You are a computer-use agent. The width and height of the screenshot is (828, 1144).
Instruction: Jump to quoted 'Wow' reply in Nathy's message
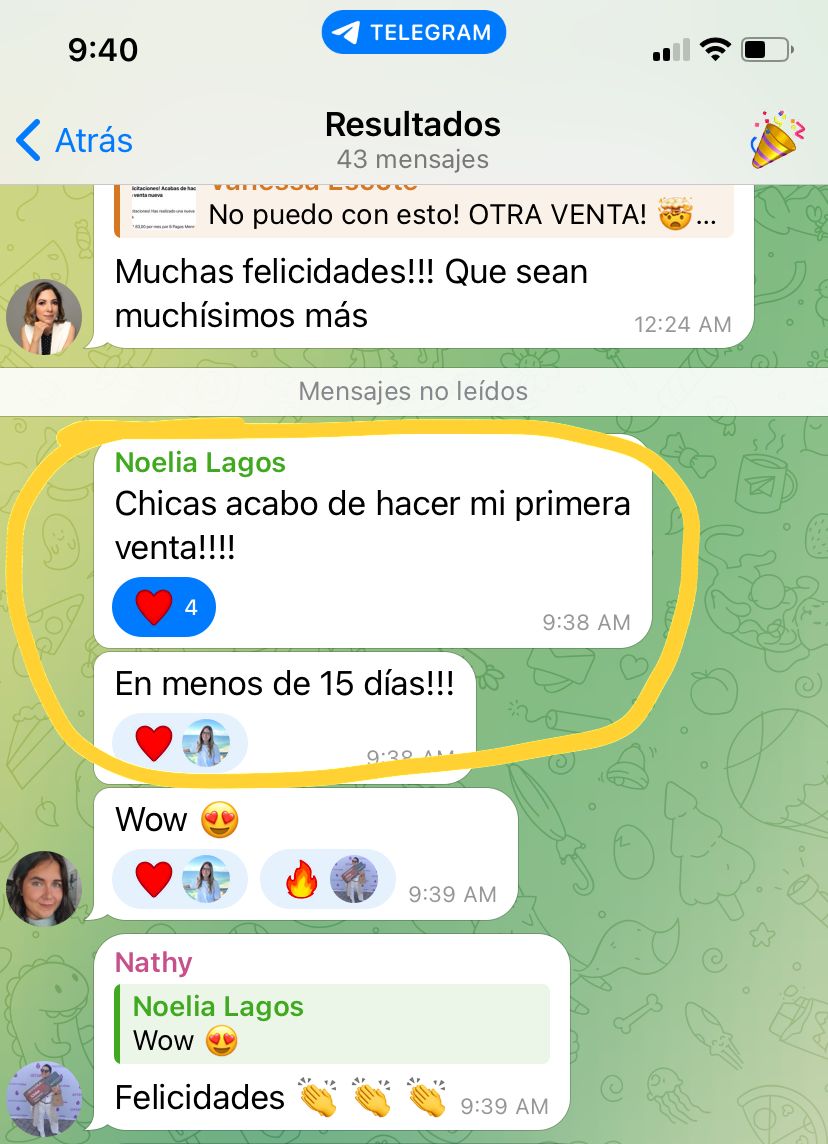(331, 1024)
